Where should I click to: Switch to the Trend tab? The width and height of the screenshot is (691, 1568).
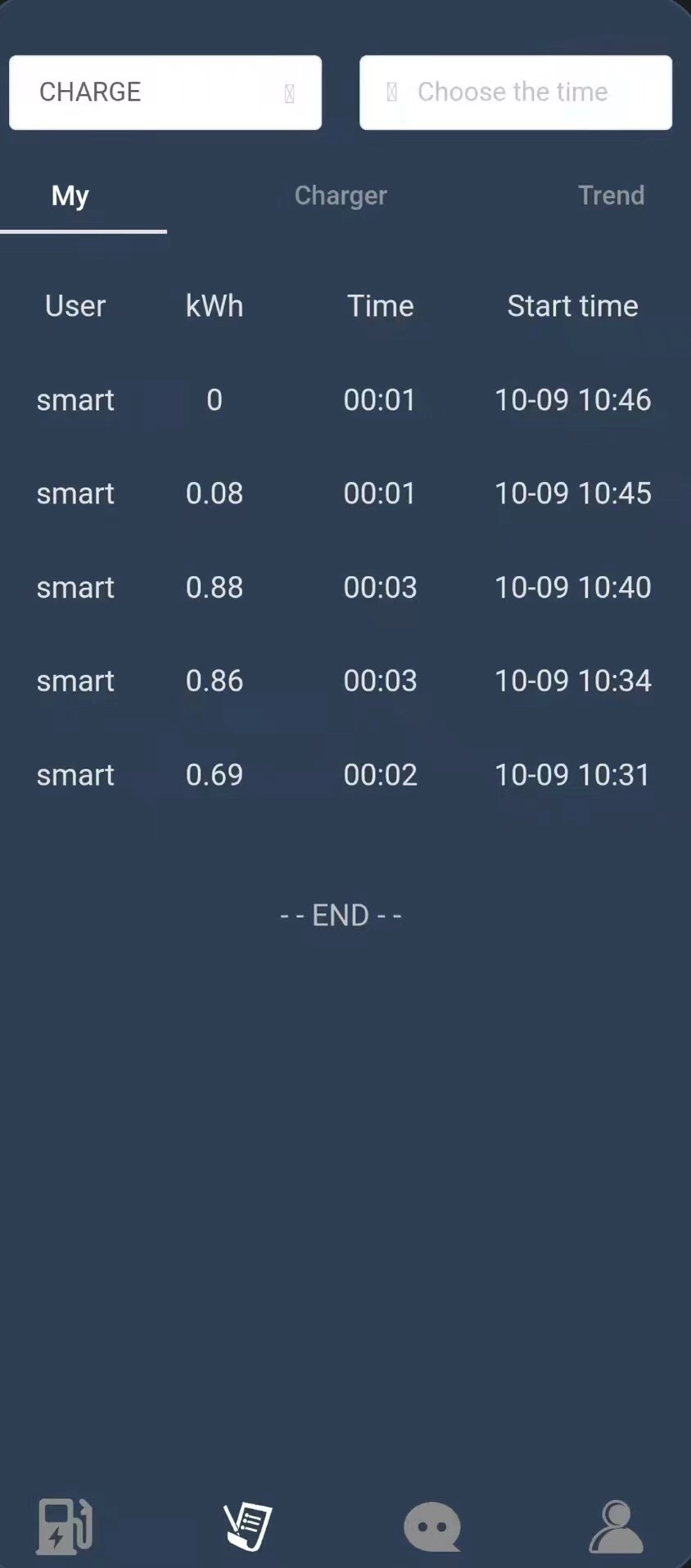coord(611,196)
